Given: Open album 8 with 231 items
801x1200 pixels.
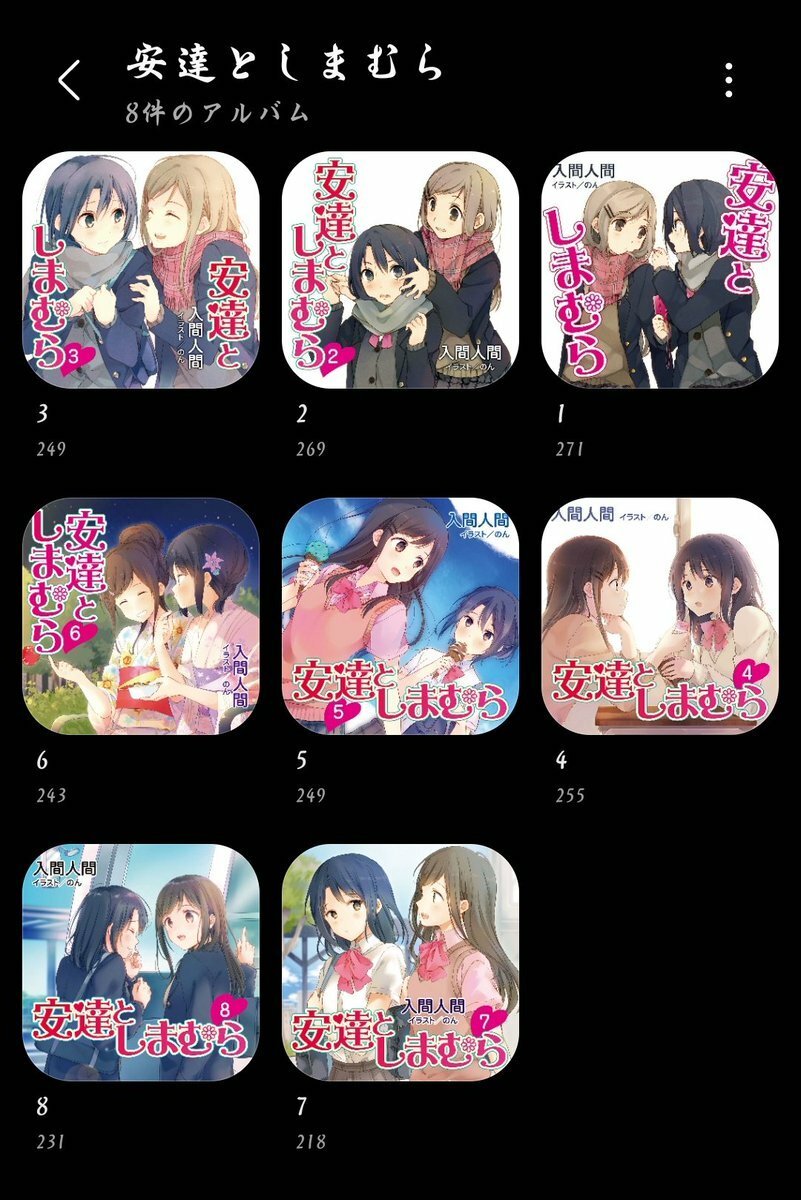Looking at the screenshot, I should tap(141, 963).
